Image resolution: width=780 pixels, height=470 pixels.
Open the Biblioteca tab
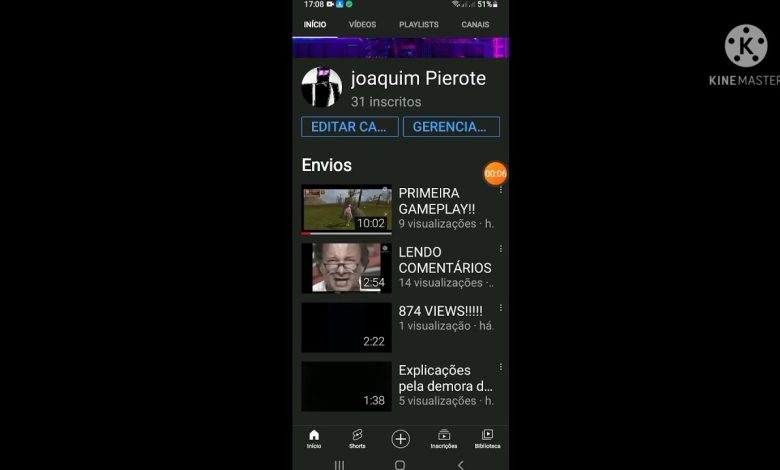point(487,439)
